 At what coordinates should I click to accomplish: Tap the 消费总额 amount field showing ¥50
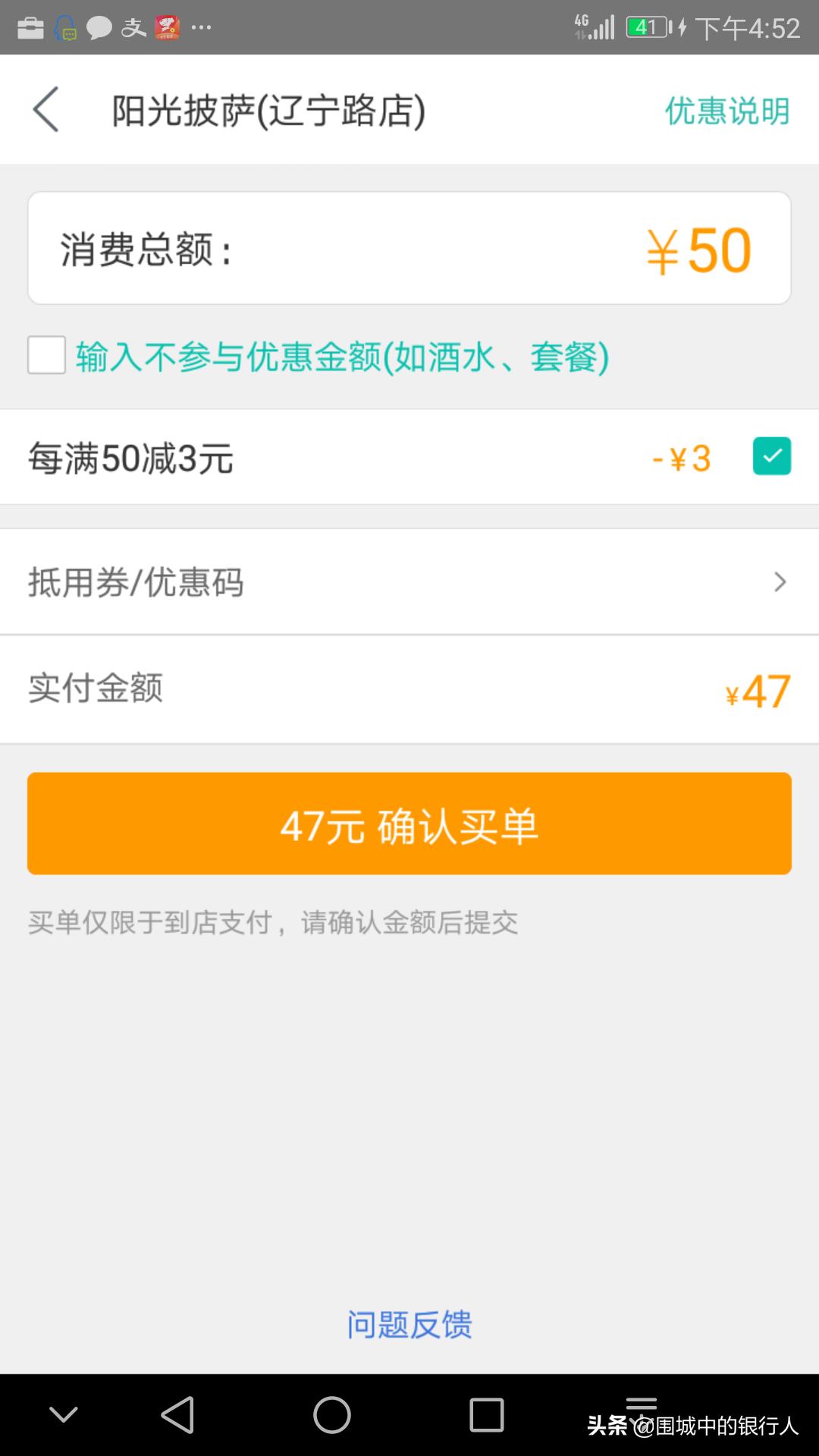point(409,247)
